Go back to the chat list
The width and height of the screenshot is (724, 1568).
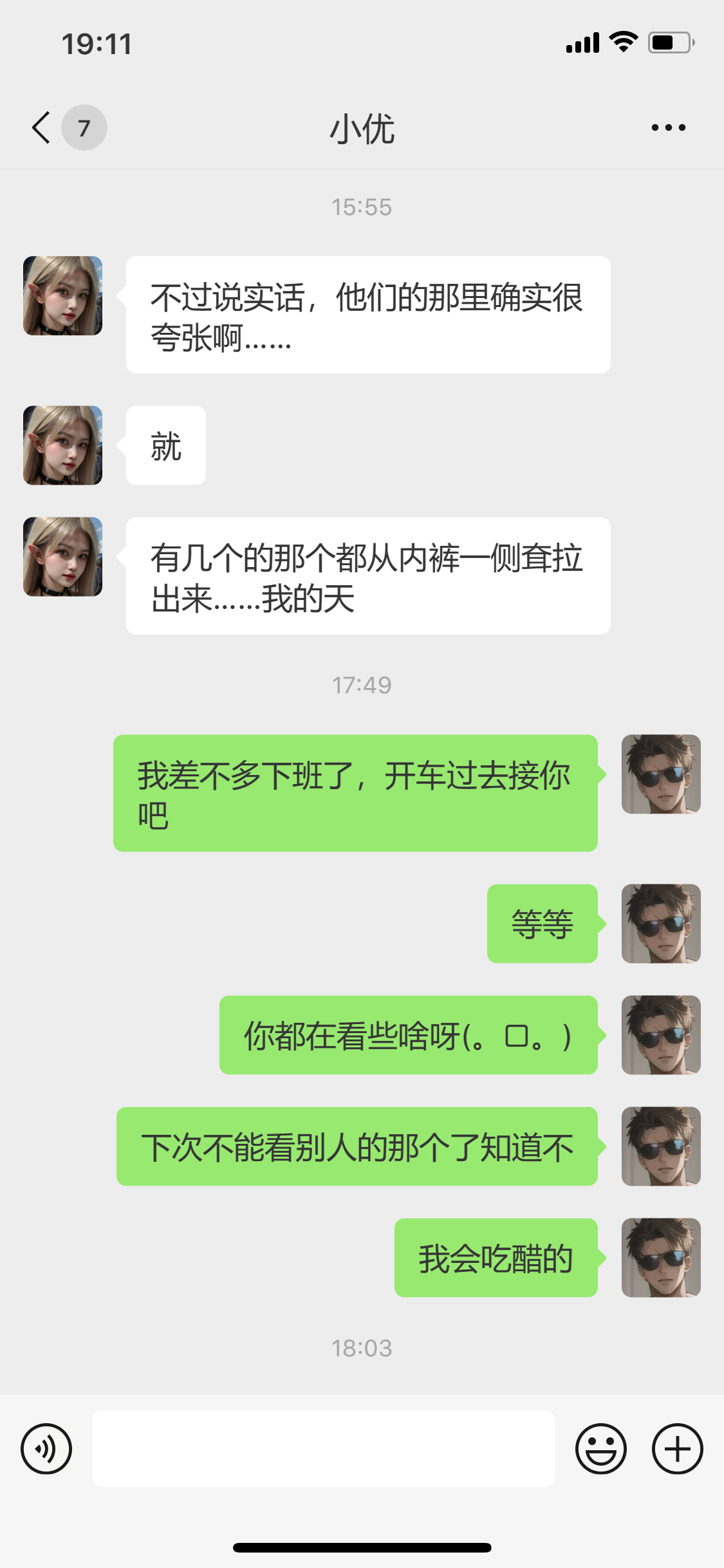coord(42,127)
